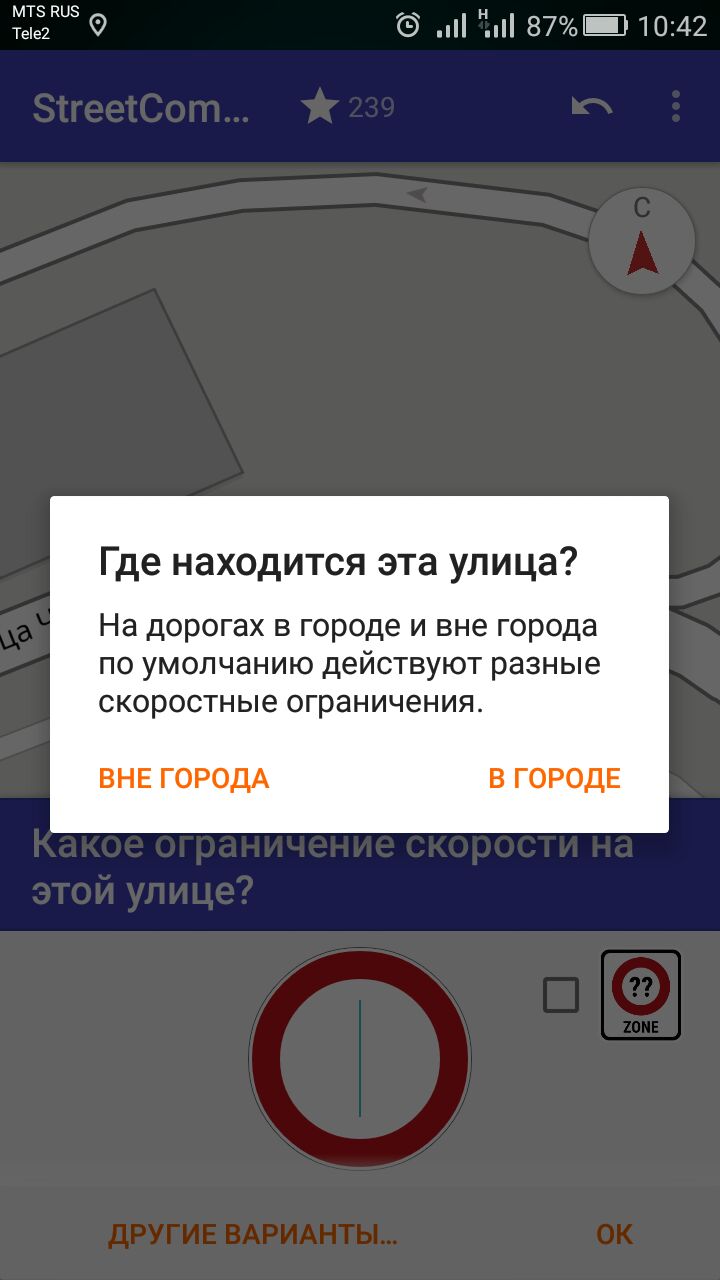The height and width of the screenshot is (1280, 720).
Task: Tap the compass north button
Action: pos(641,241)
